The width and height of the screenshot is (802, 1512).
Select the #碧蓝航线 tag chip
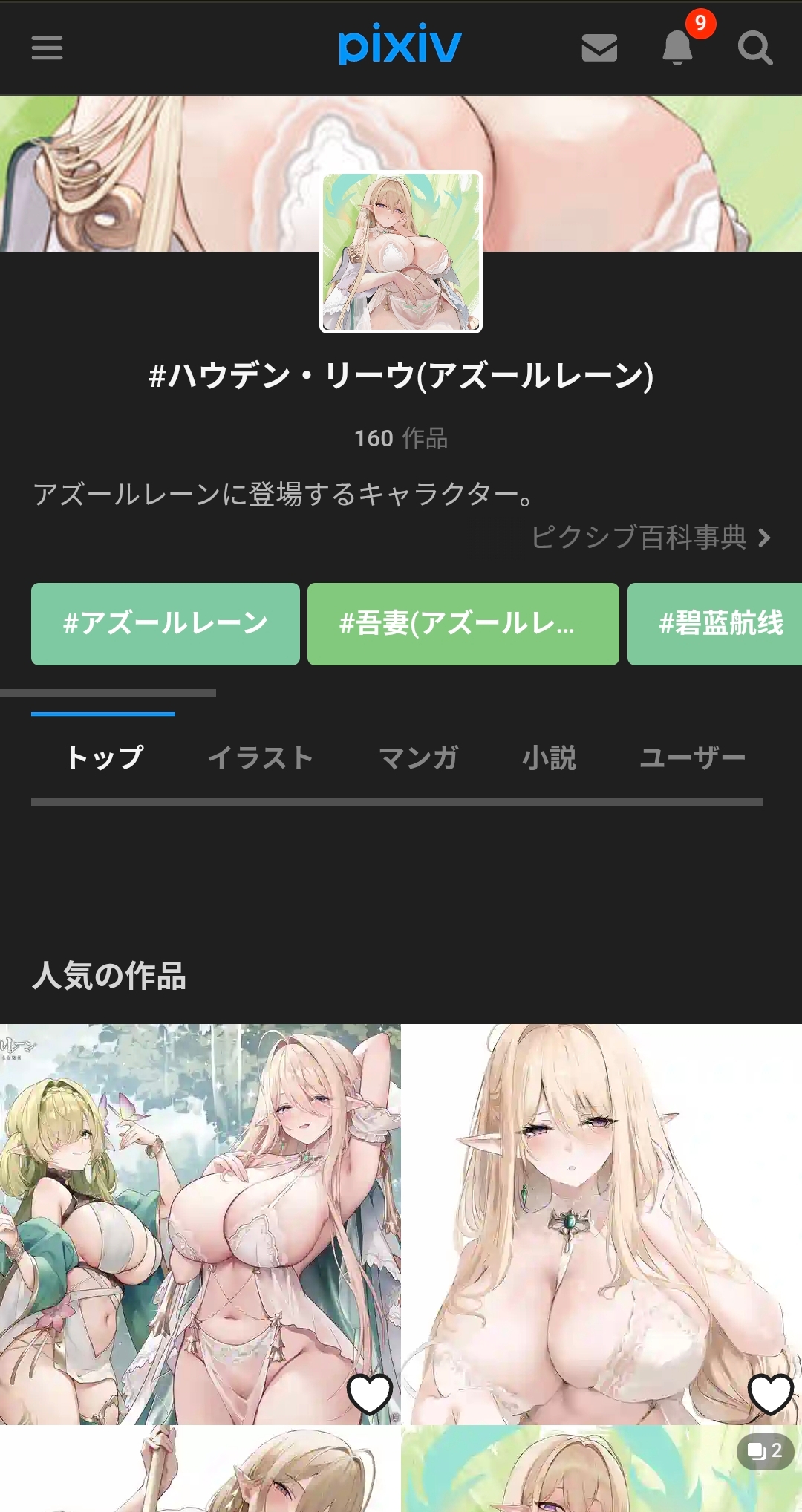pyautogui.click(x=714, y=624)
